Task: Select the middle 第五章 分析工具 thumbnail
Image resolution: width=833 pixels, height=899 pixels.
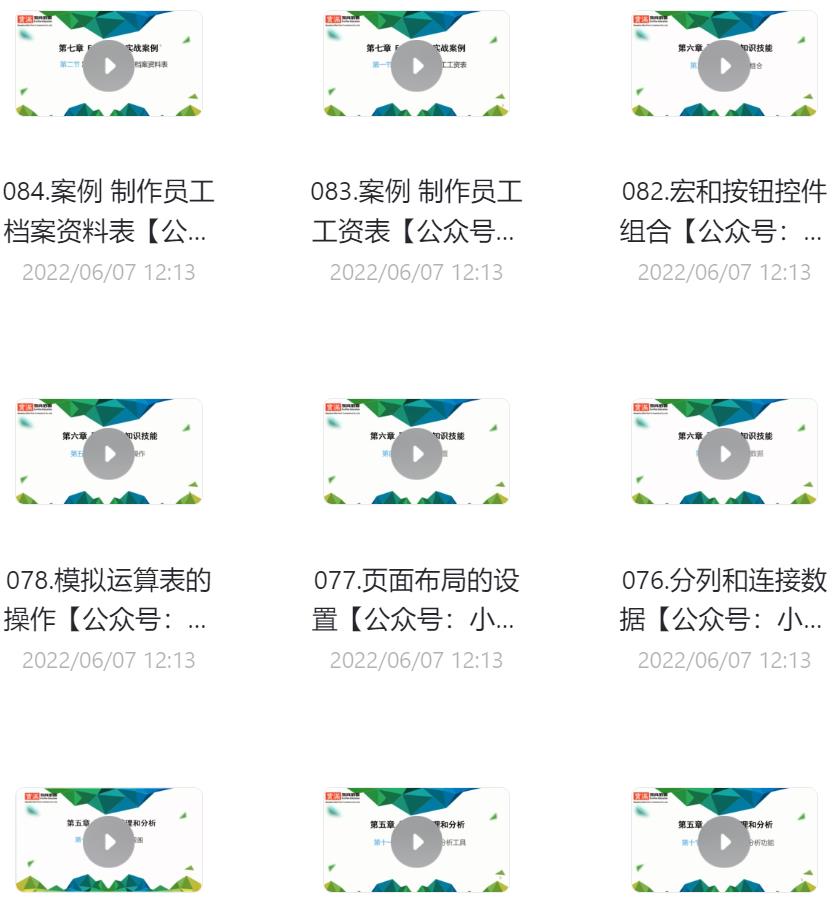Action: tap(414, 841)
